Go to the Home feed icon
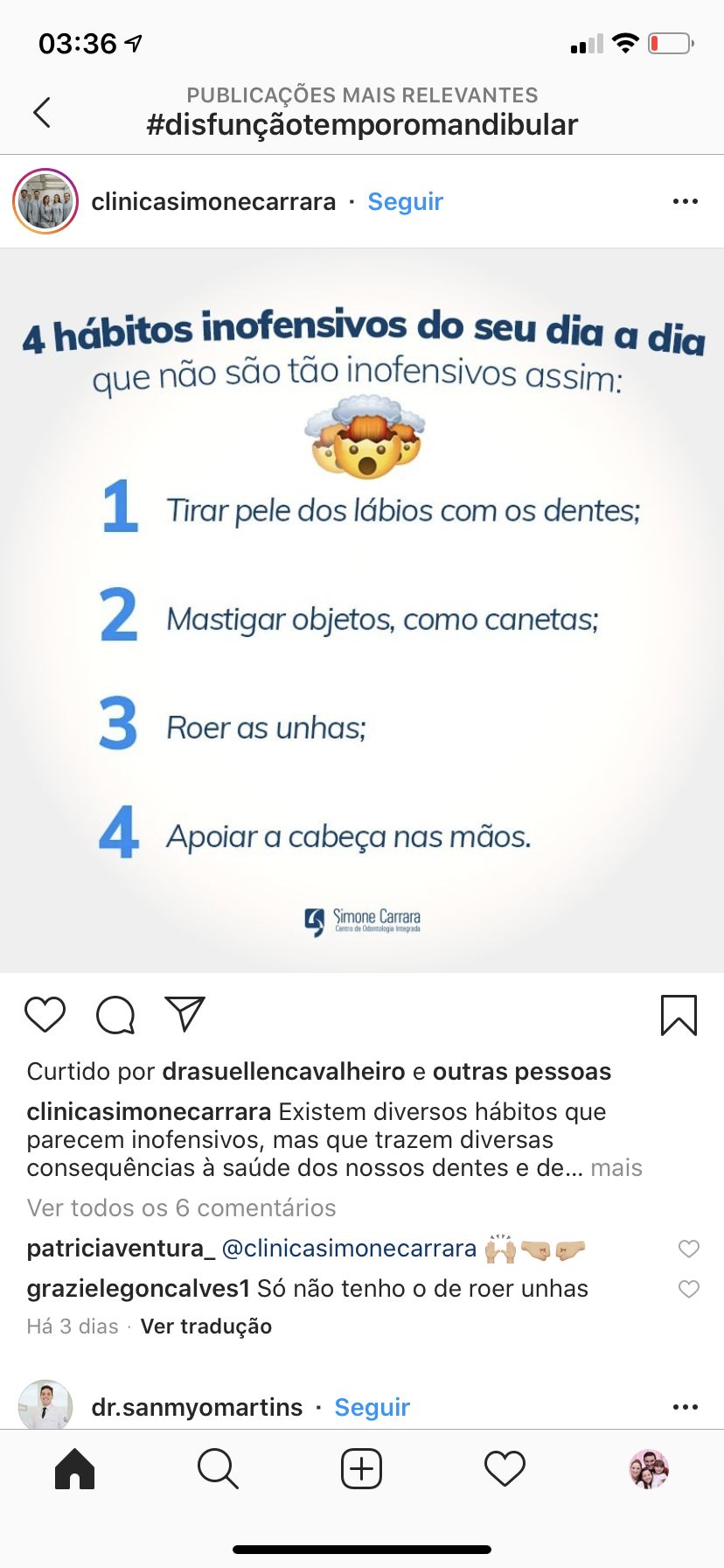The height and width of the screenshot is (1568, 724). (75, 1469)
